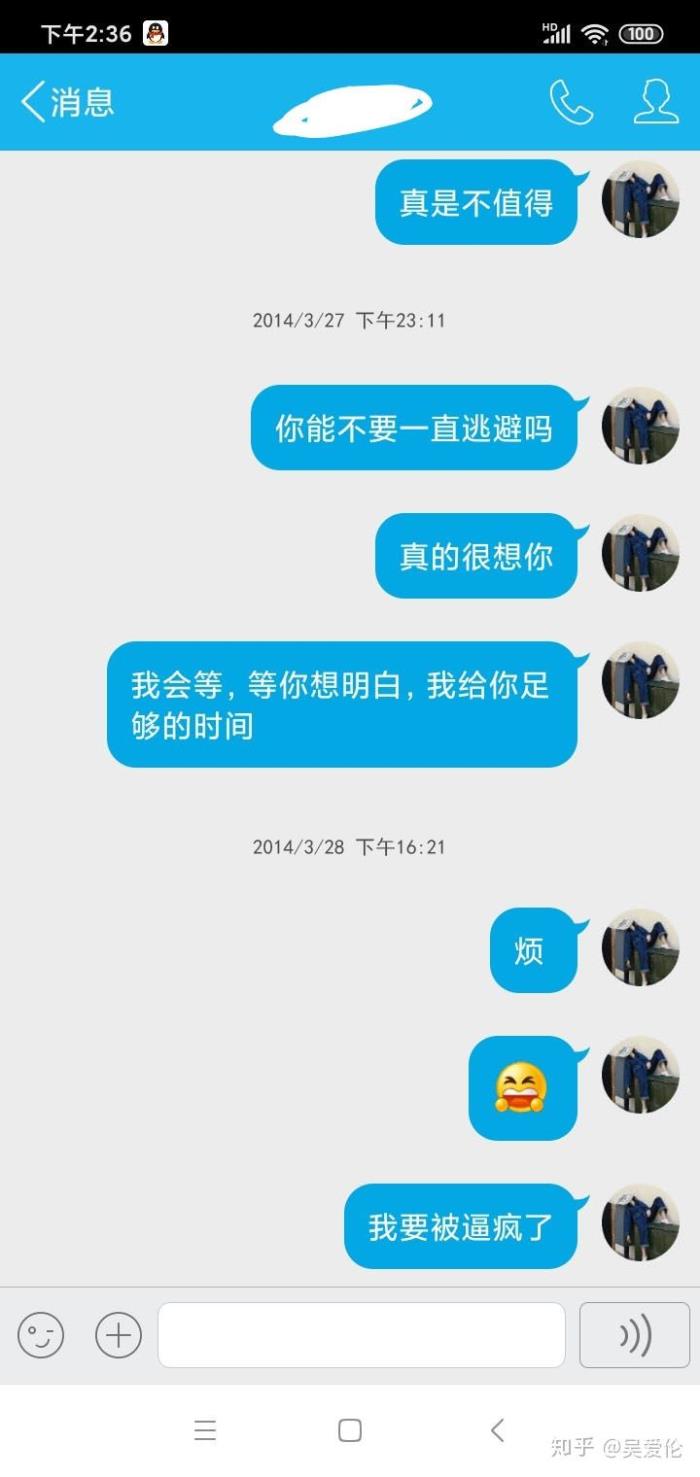Go back to 消息 list
The width and height of the screenshot is (700, 1477).
pyautogui.click(x=67, y=102)
